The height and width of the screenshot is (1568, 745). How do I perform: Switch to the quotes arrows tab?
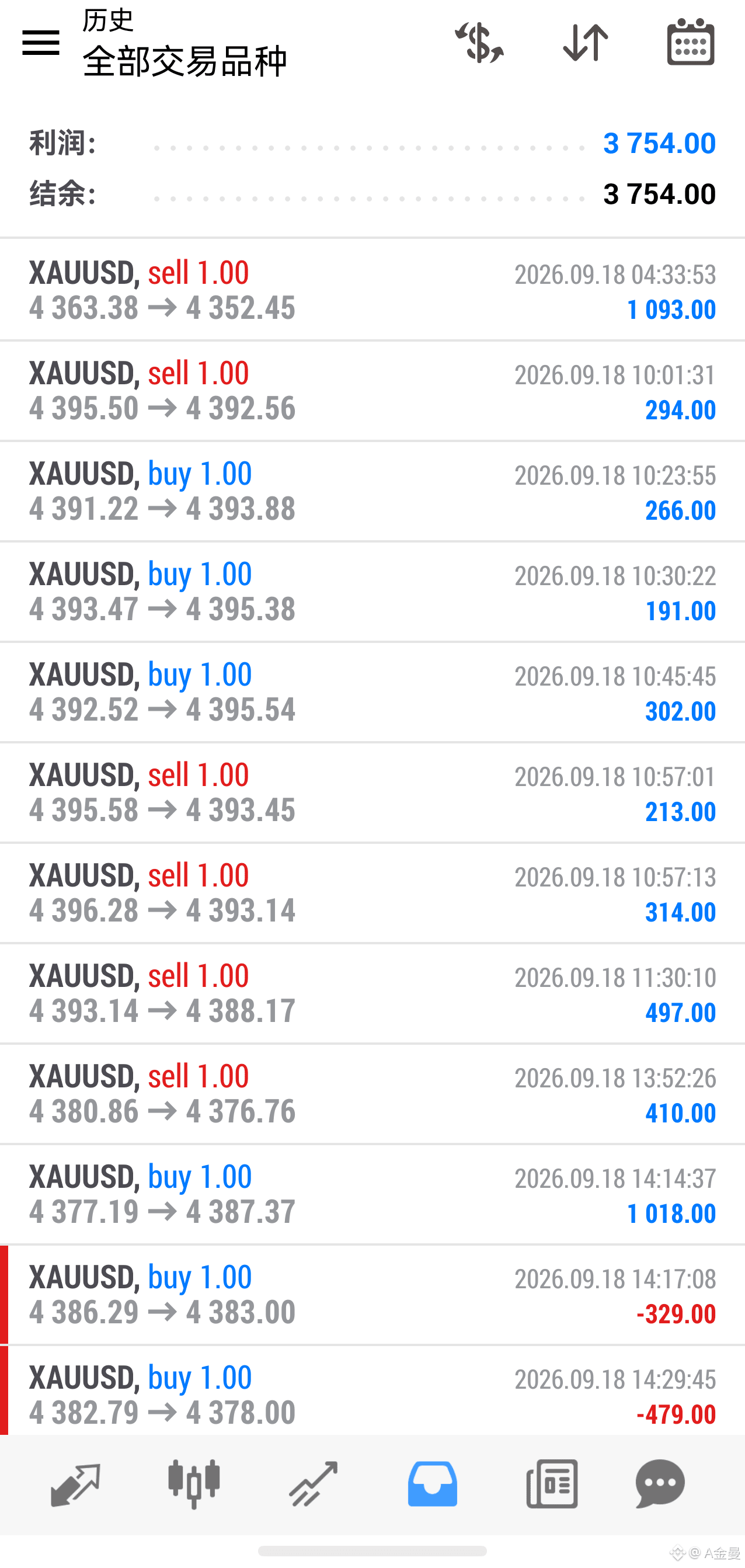75,1484
